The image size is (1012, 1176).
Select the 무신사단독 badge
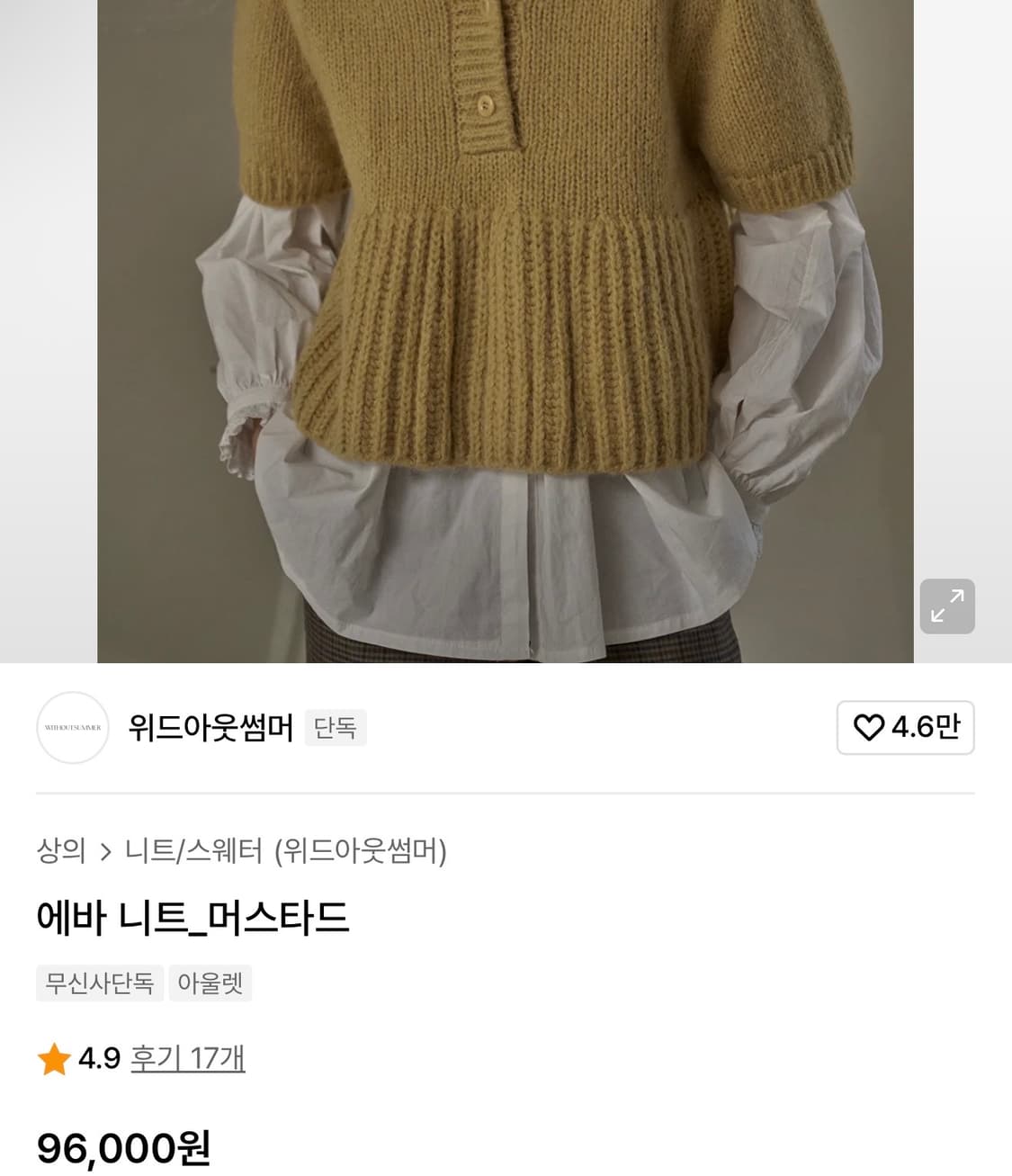coord(99,983)
